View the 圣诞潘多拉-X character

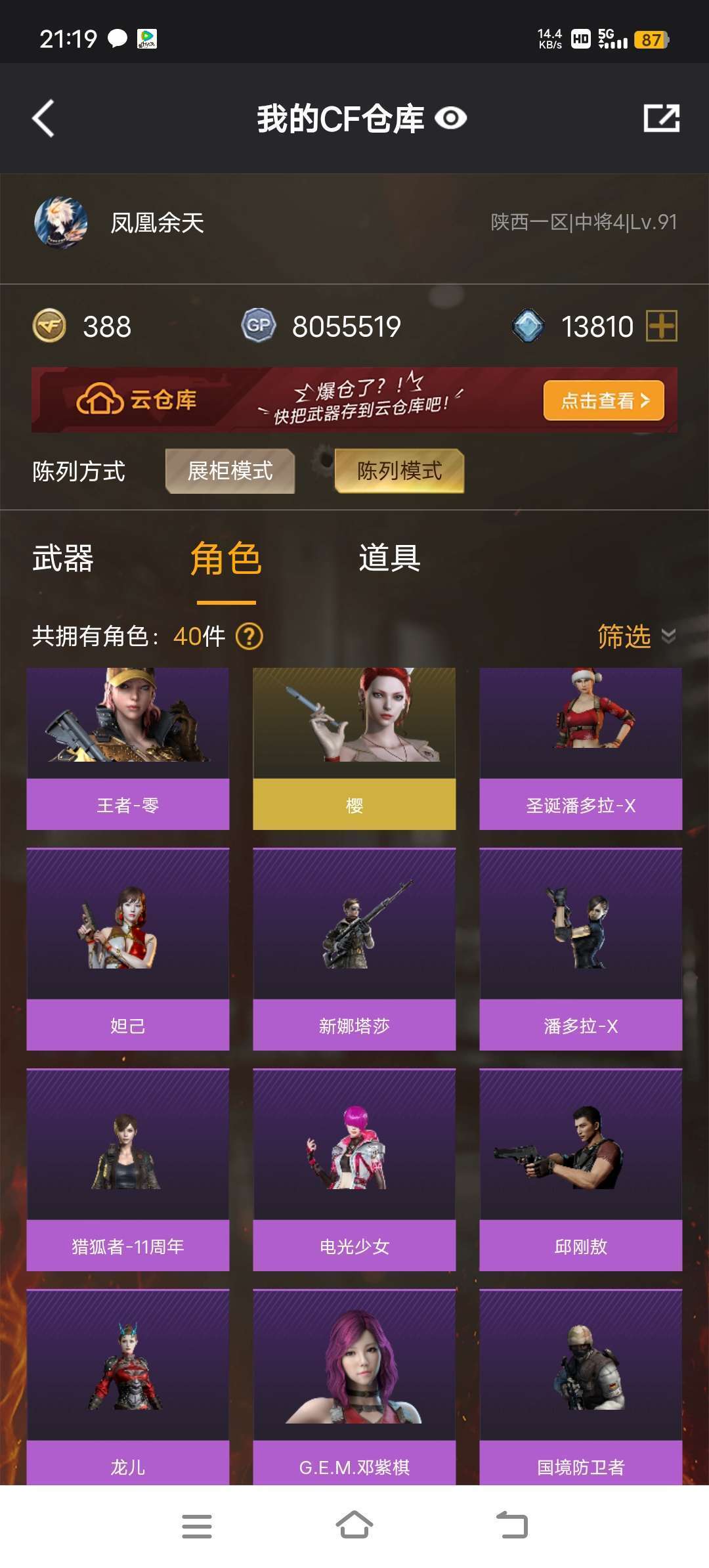[580, 749]
